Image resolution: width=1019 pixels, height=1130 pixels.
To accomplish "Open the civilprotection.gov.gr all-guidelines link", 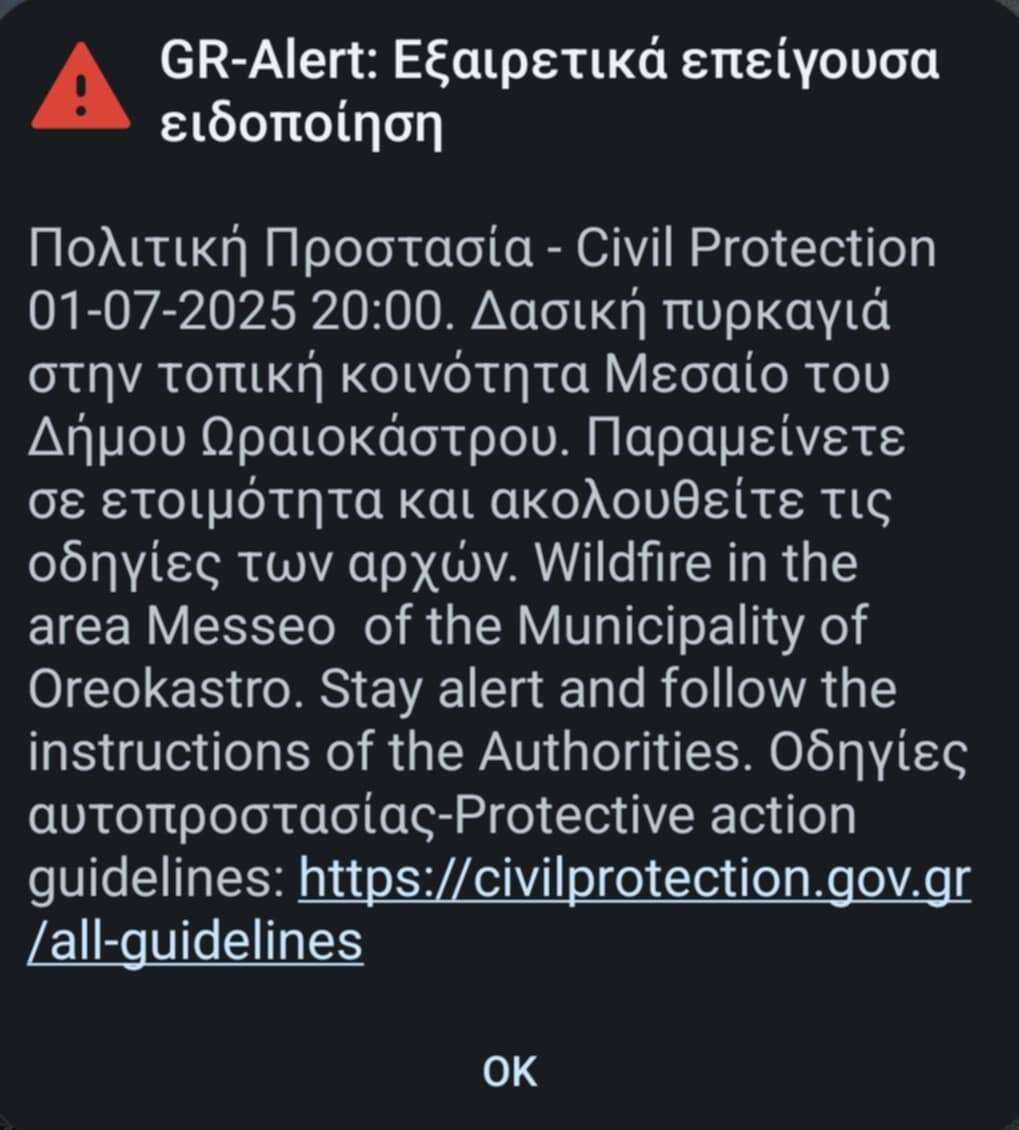I will (634, 879).
